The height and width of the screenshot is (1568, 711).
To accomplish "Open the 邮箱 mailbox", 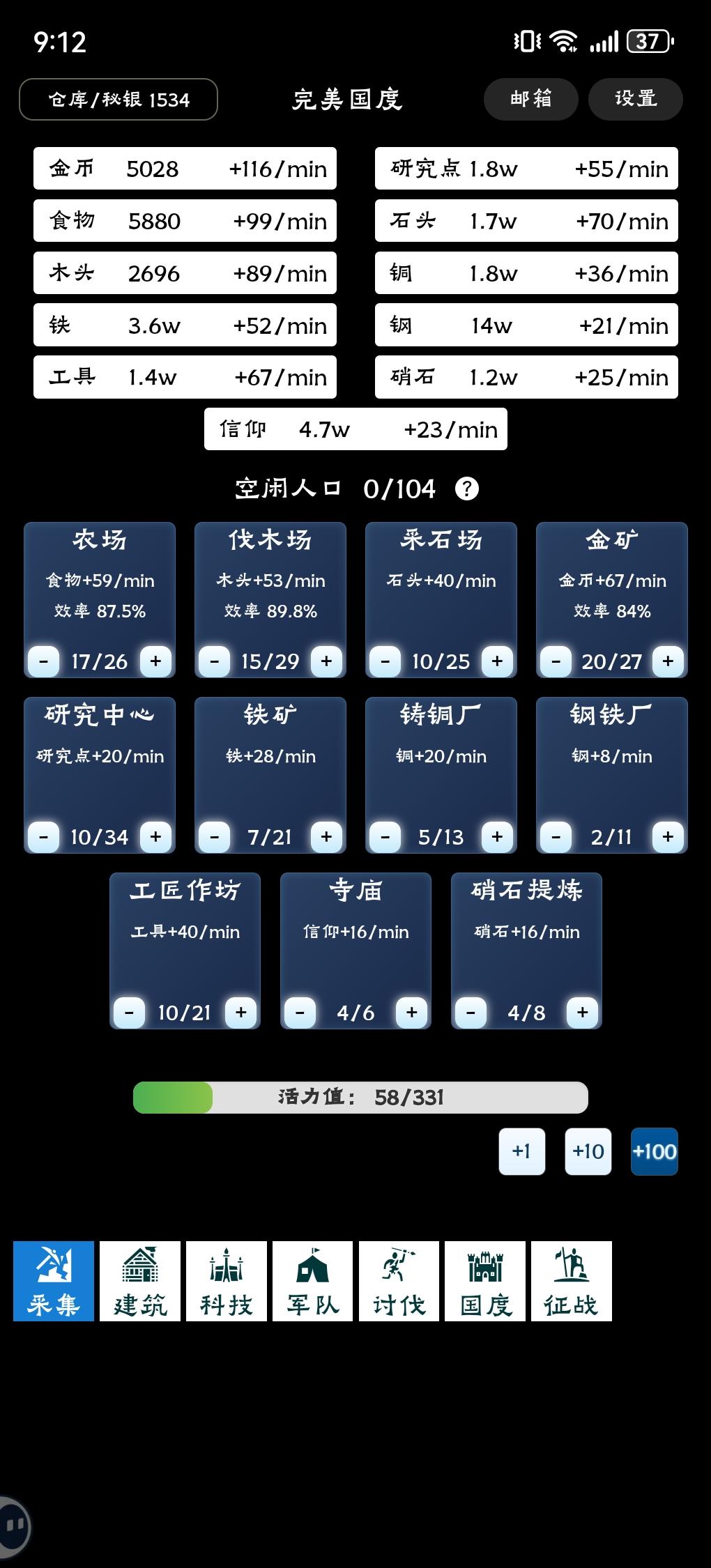I will tap(531, 99).
